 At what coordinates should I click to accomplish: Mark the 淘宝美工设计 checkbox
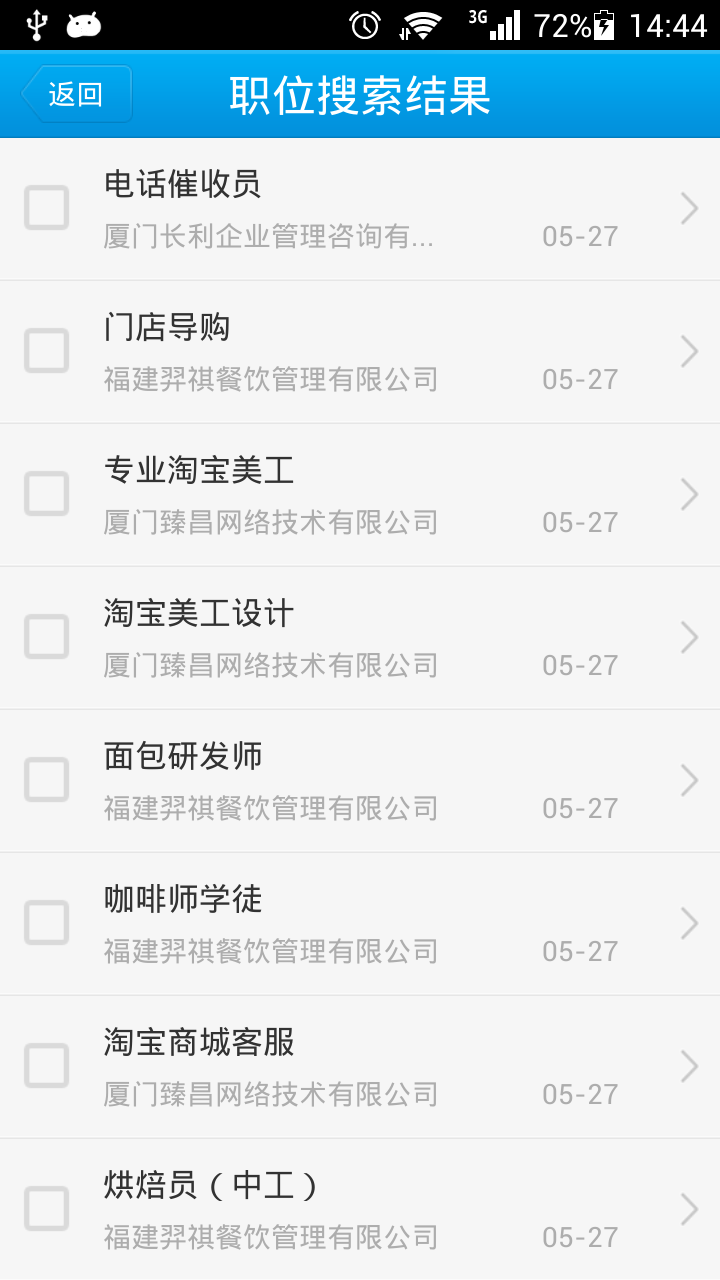pos(46,637)
